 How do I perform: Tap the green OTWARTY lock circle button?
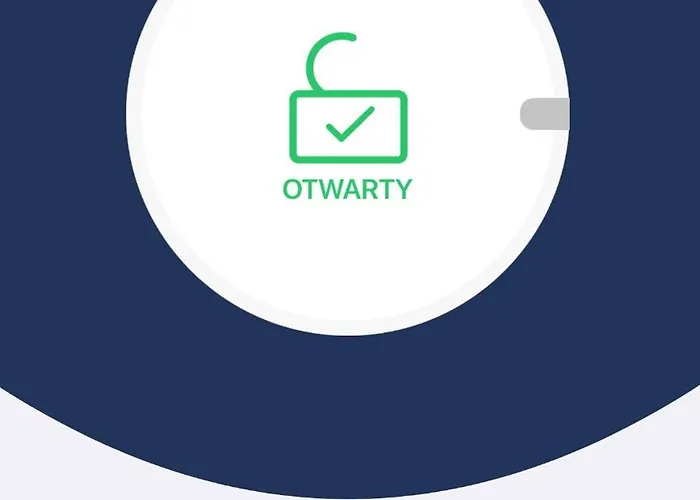point(347,130)
